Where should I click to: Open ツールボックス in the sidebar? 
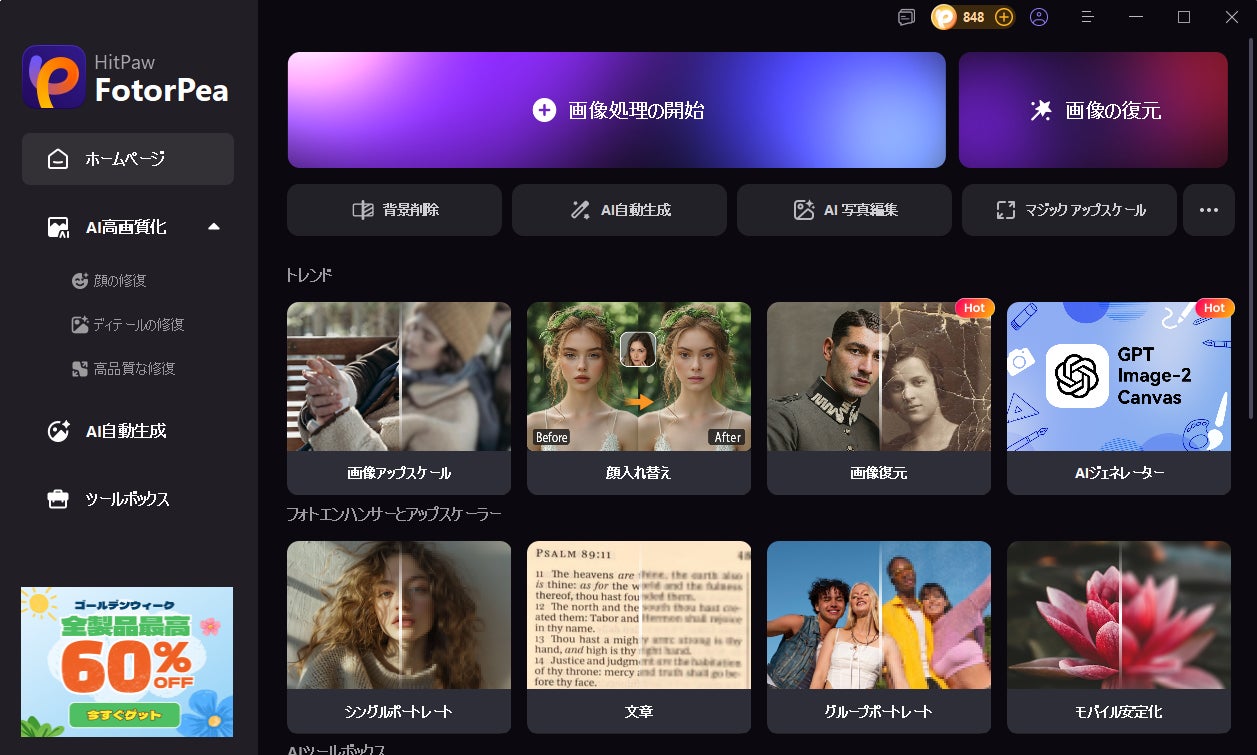pyautogui.click(x=127, y=499)
